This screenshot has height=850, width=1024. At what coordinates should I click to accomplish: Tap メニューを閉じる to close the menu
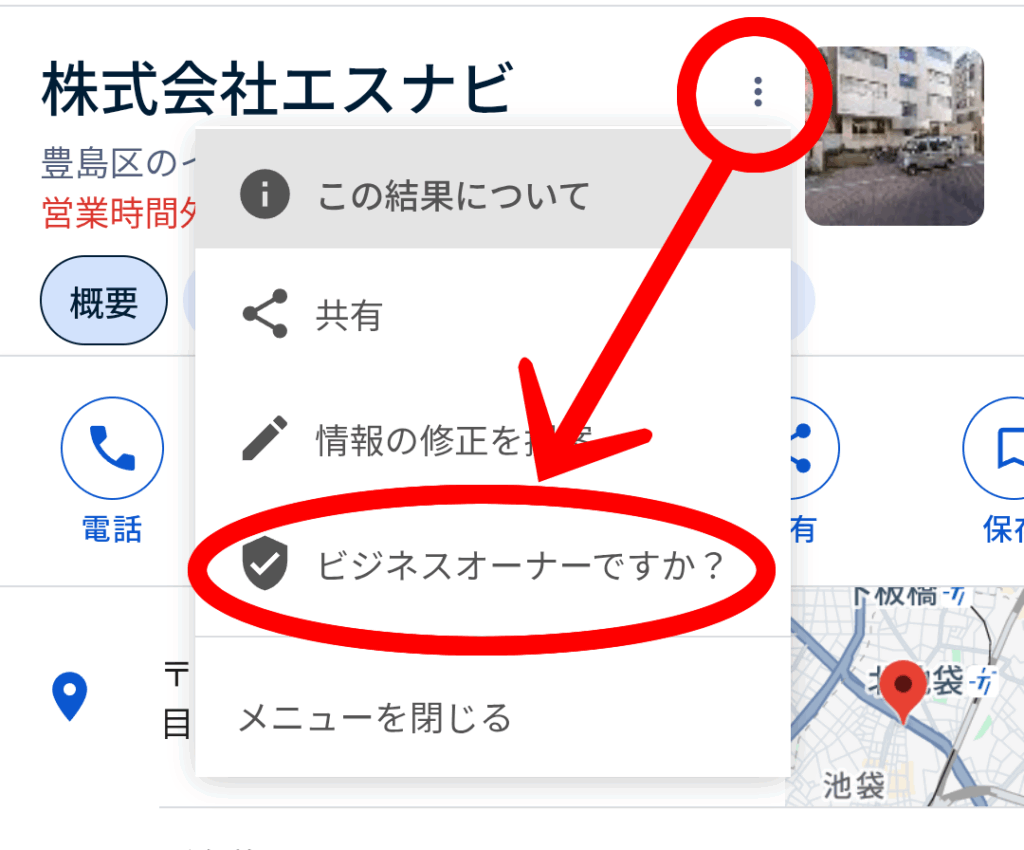375,718
